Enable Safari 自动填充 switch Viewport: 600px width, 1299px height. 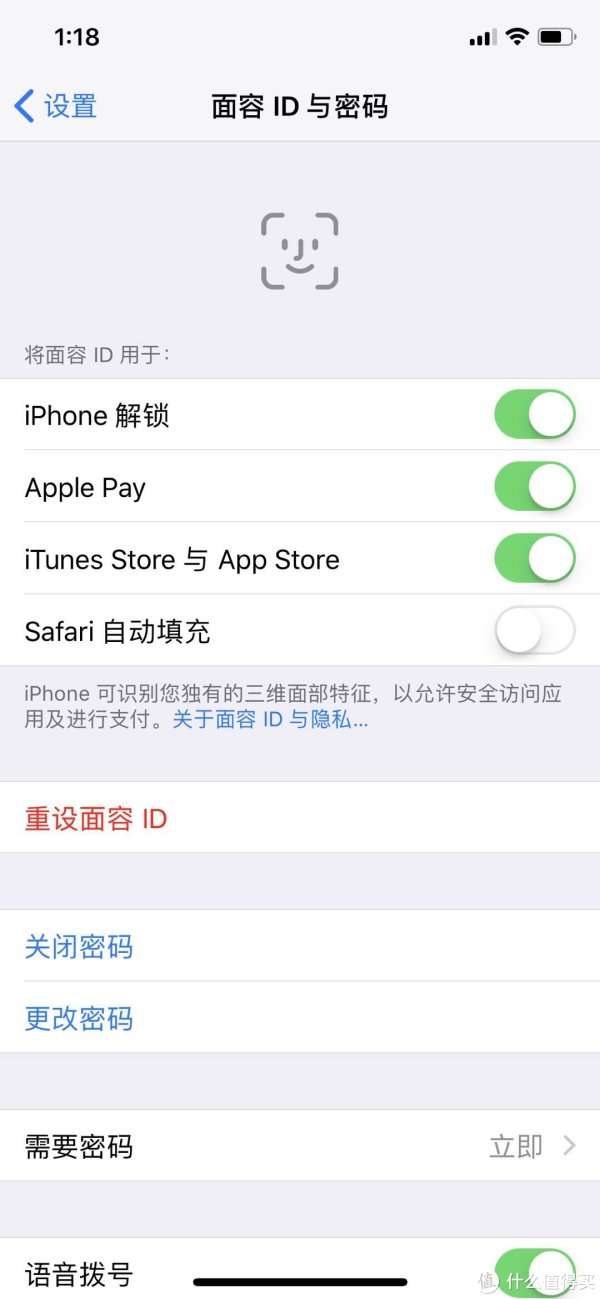point(535,631)
